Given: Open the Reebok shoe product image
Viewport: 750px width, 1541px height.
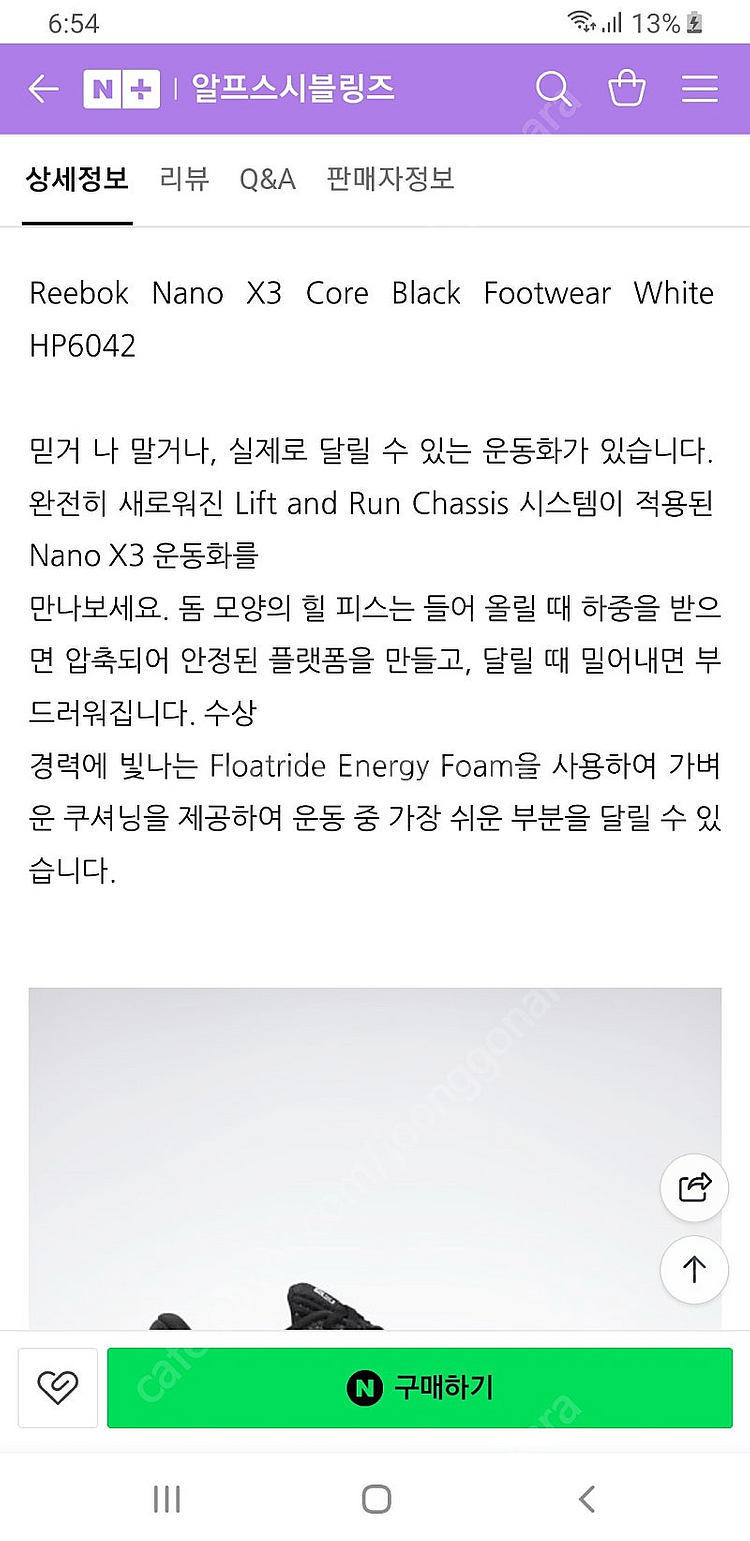Looking at the screenshot, I should (x=375, y=1159).
